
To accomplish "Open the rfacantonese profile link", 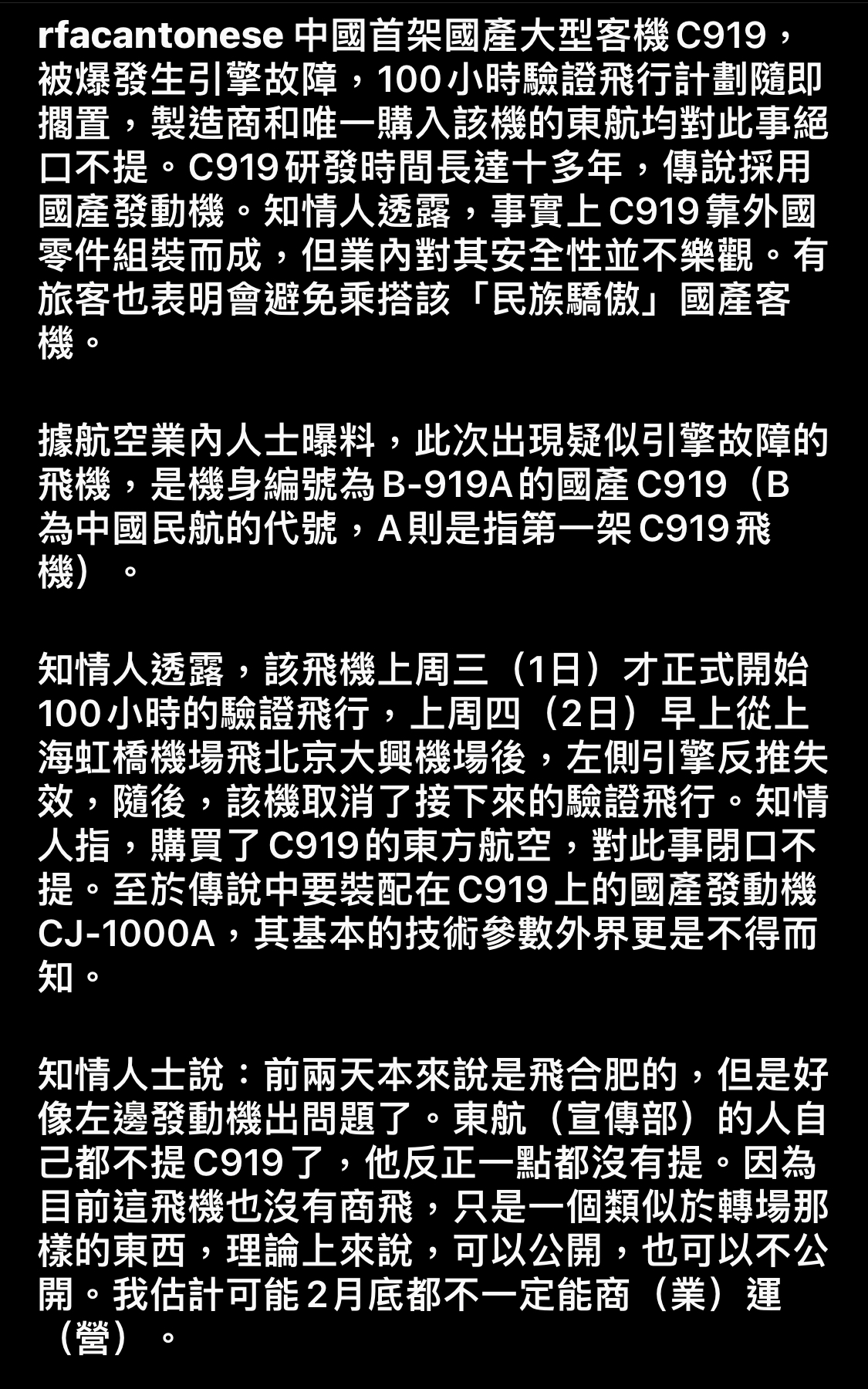I will [161, 35].
